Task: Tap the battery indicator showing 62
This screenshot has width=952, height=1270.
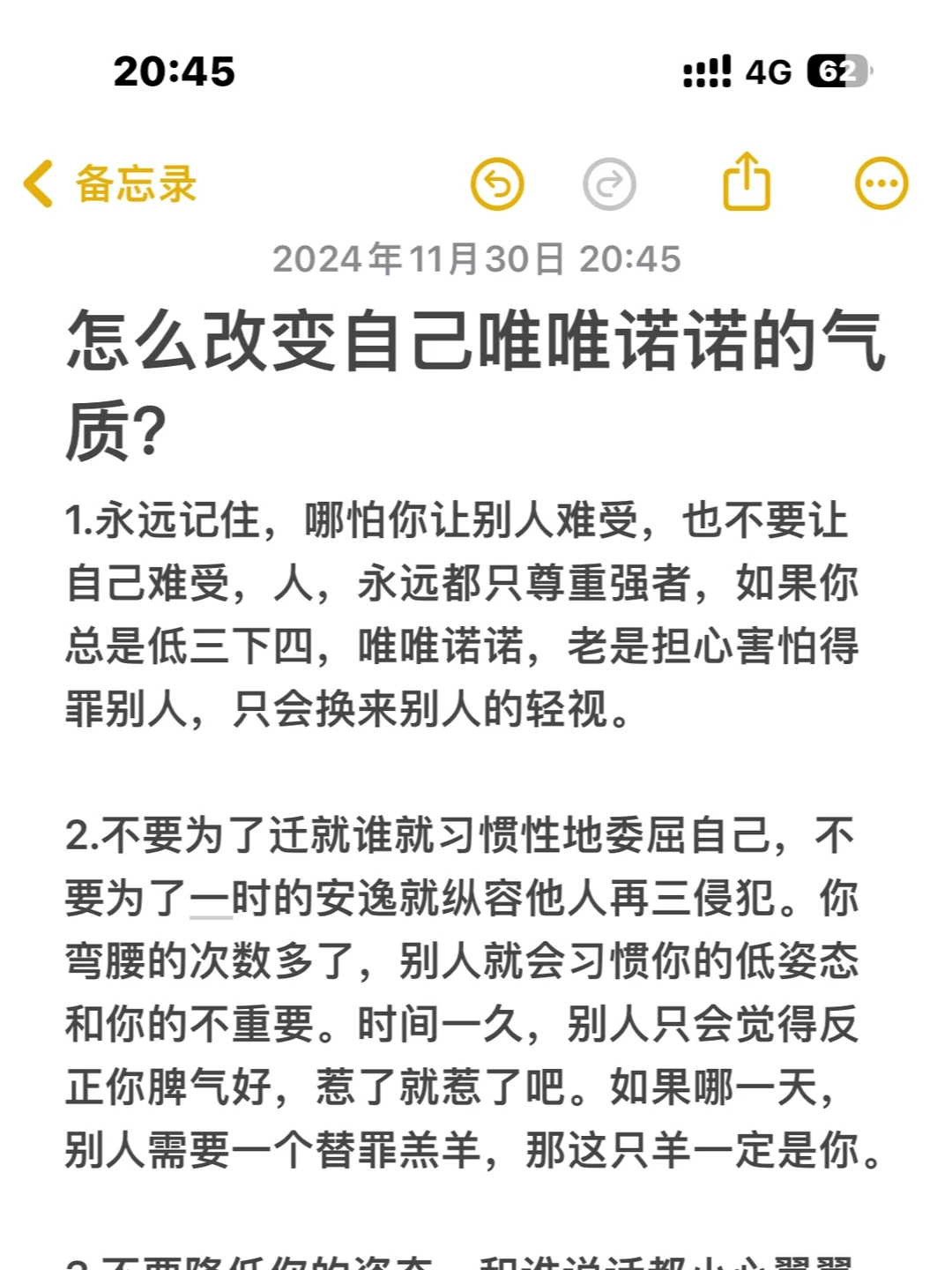Action: tap(836, 74)
